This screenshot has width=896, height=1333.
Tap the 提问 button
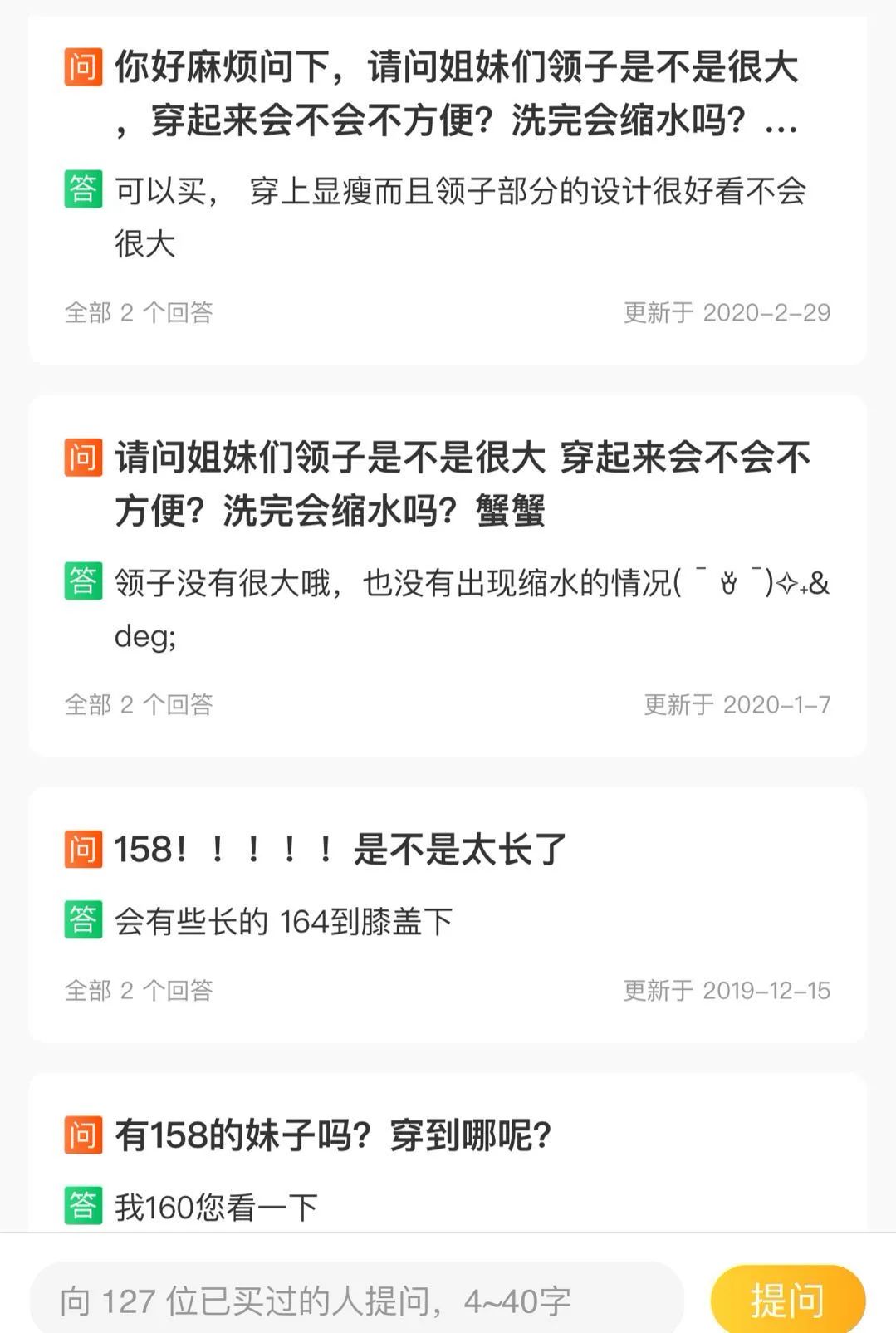(x=787, y=1301)
